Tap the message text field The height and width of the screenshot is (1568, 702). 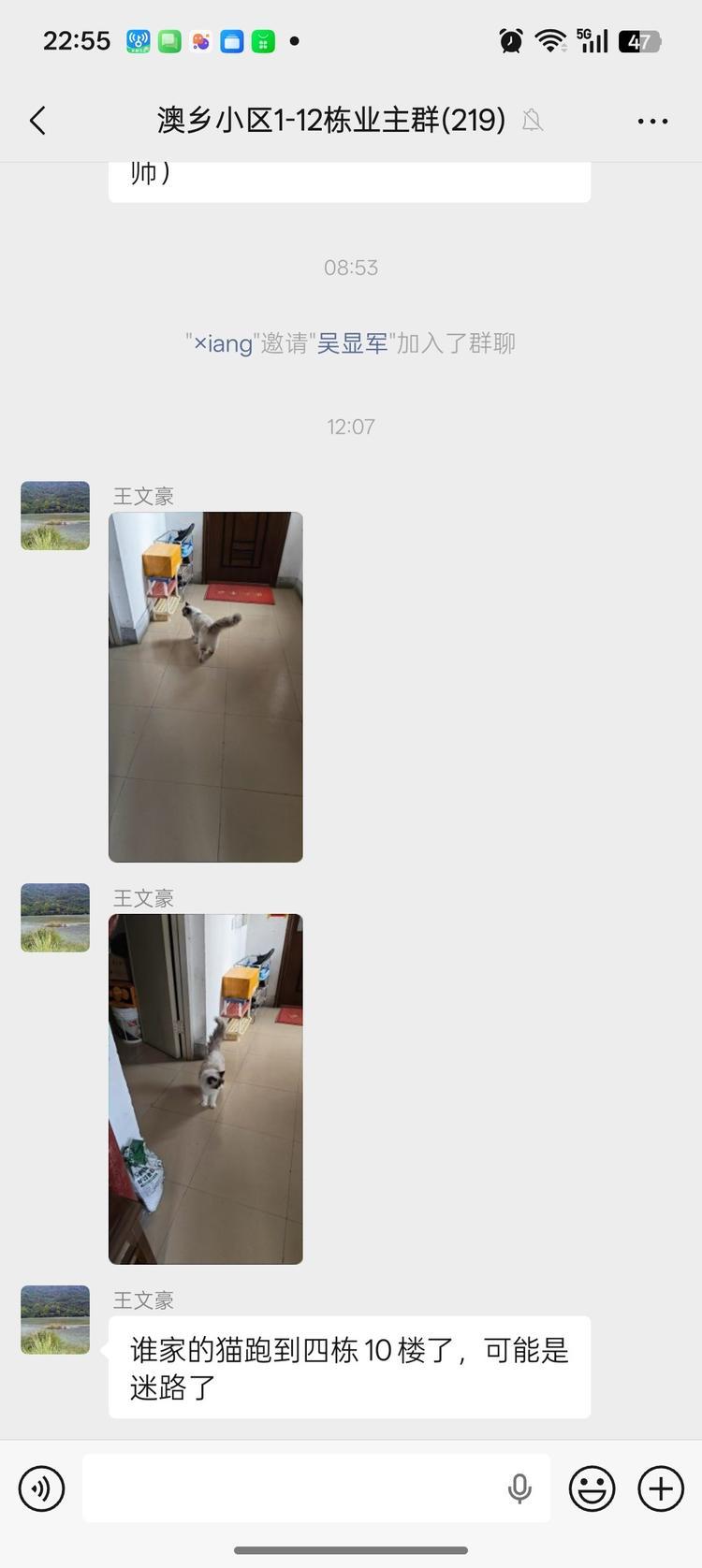[290, 1488]
